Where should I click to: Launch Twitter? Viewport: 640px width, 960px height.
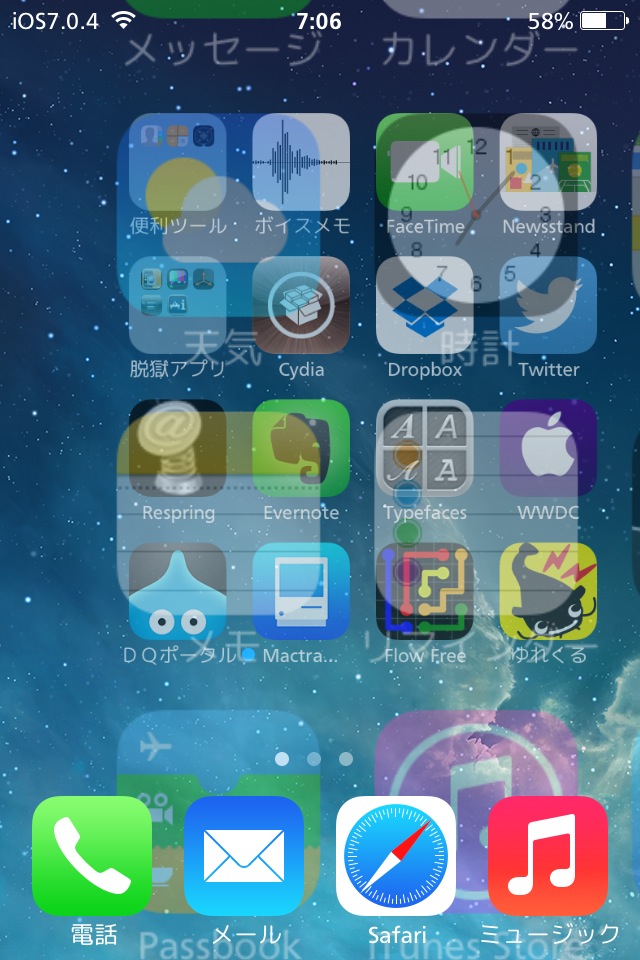coord(548,305)
